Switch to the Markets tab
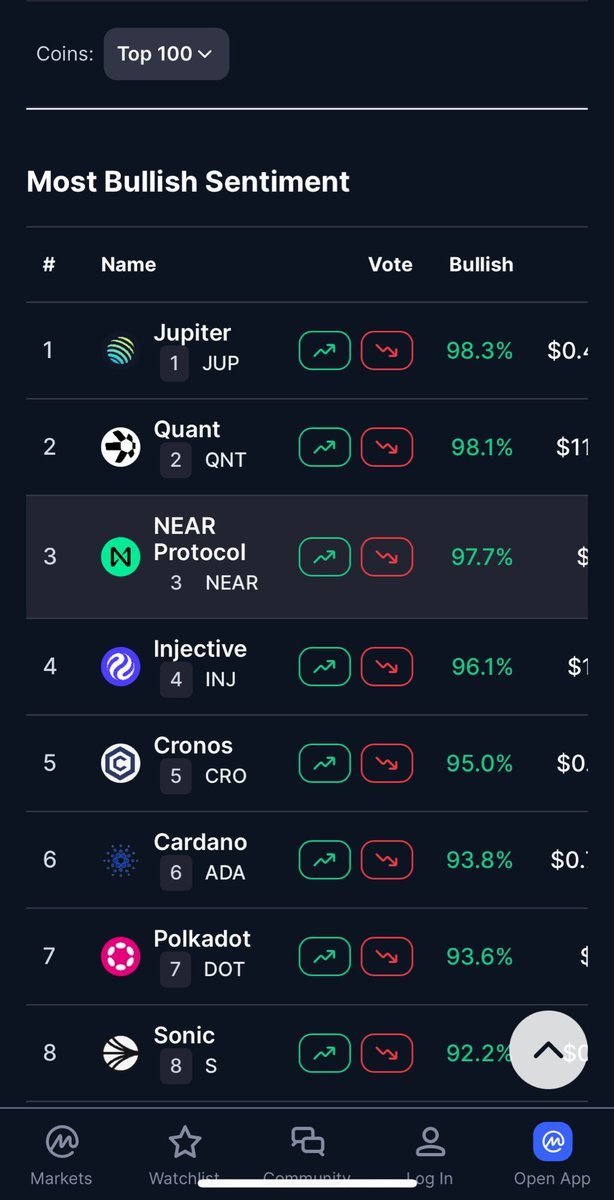The width and height of the screenshot is (614, 1200). pyautogui.click(x=61, y=1154)
